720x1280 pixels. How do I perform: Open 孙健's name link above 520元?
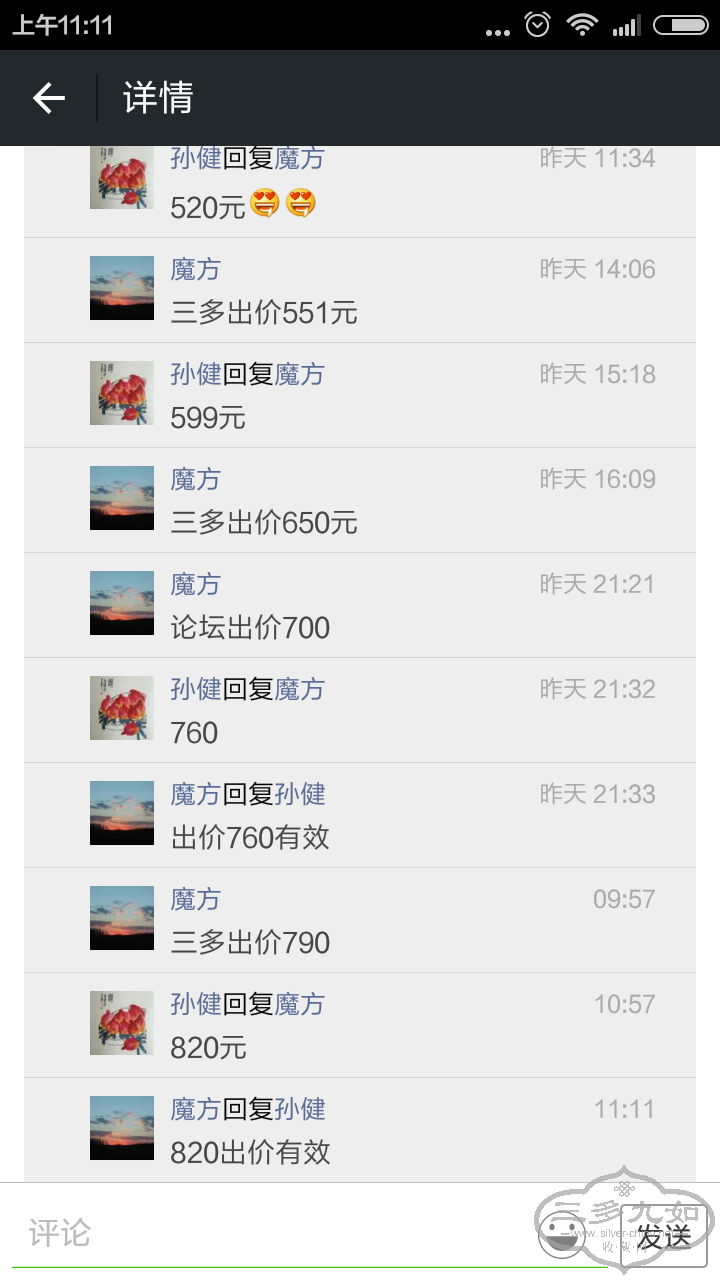[x=196, y=159]
